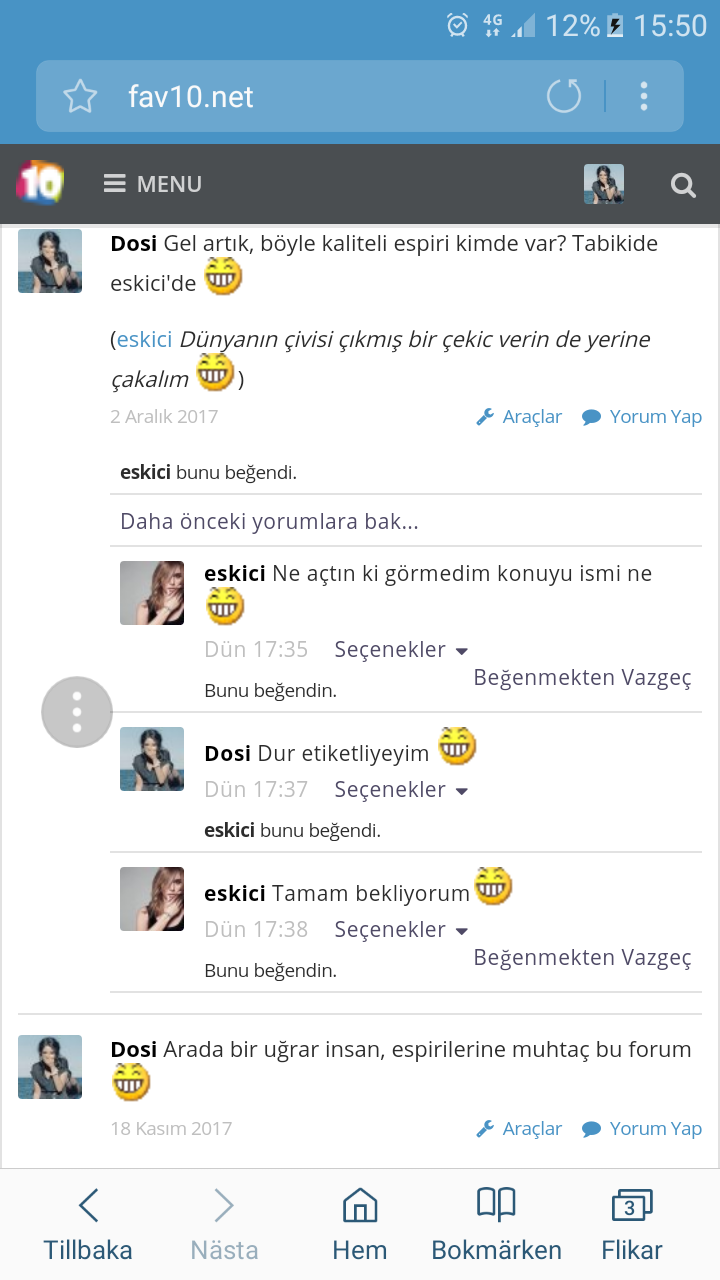This screenshot has width=720, height=1280.
Task: Open Araçlar on the 18 Kasım 2017 post
Action: click(519, 1129)
